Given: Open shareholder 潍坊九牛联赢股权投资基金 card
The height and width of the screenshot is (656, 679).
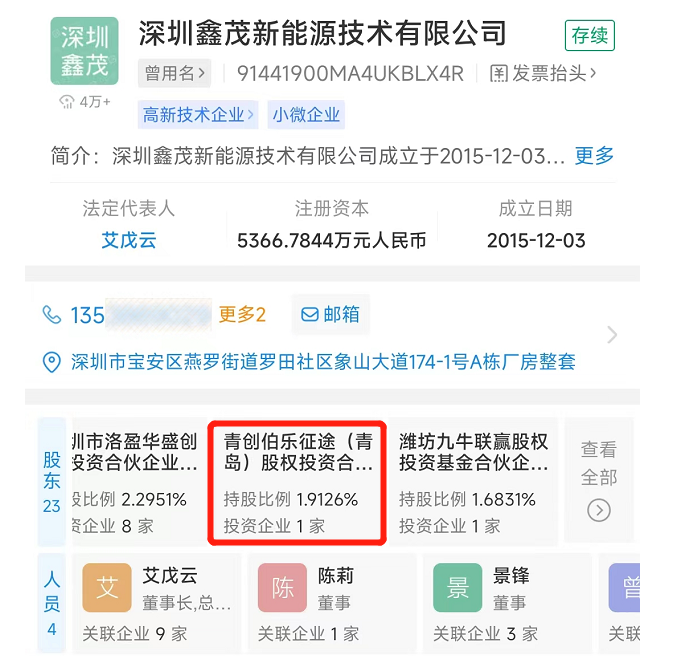Looking at the screenshot, I should tap(473, 482).
